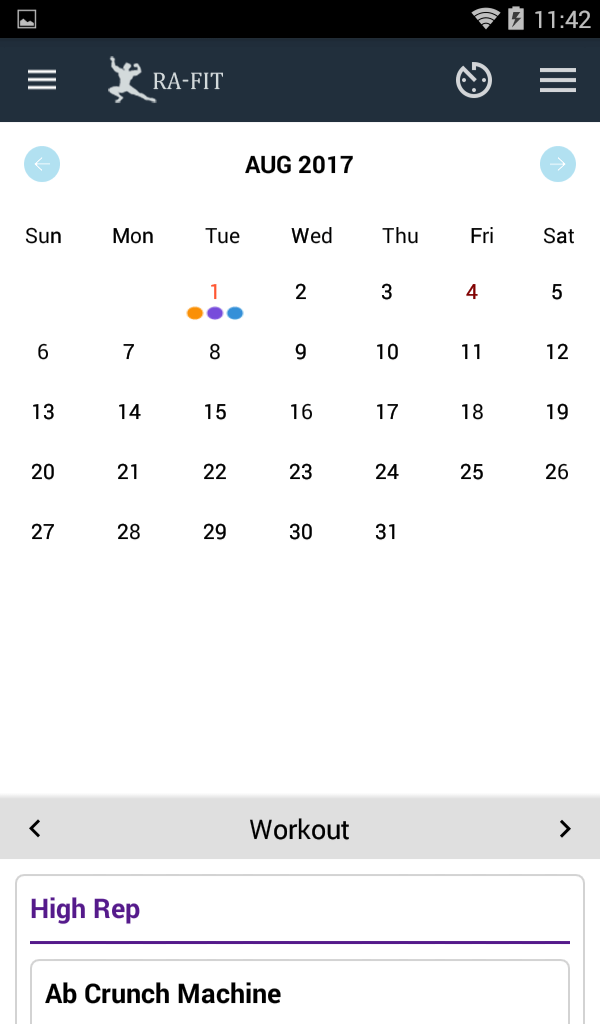The image size is (600, 1024).
Task: Choose August 27 on the calendar
Action: tap(43, 532)
